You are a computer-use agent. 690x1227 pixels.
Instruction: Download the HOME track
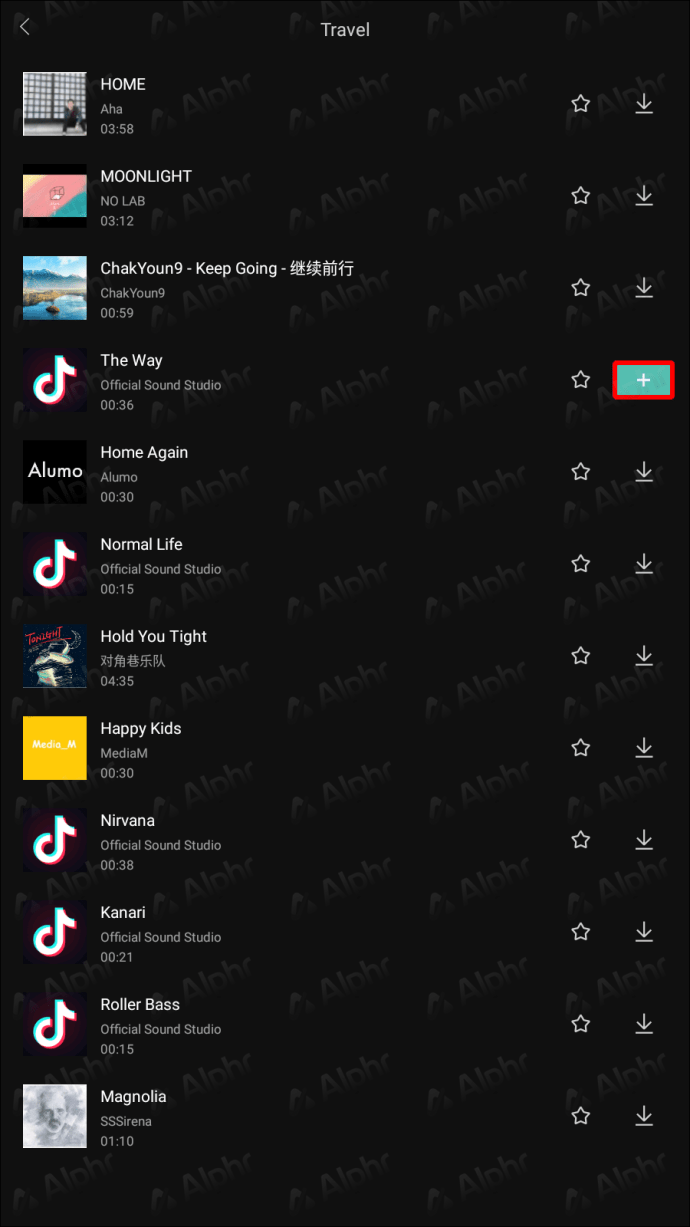(x=644, y=104)
